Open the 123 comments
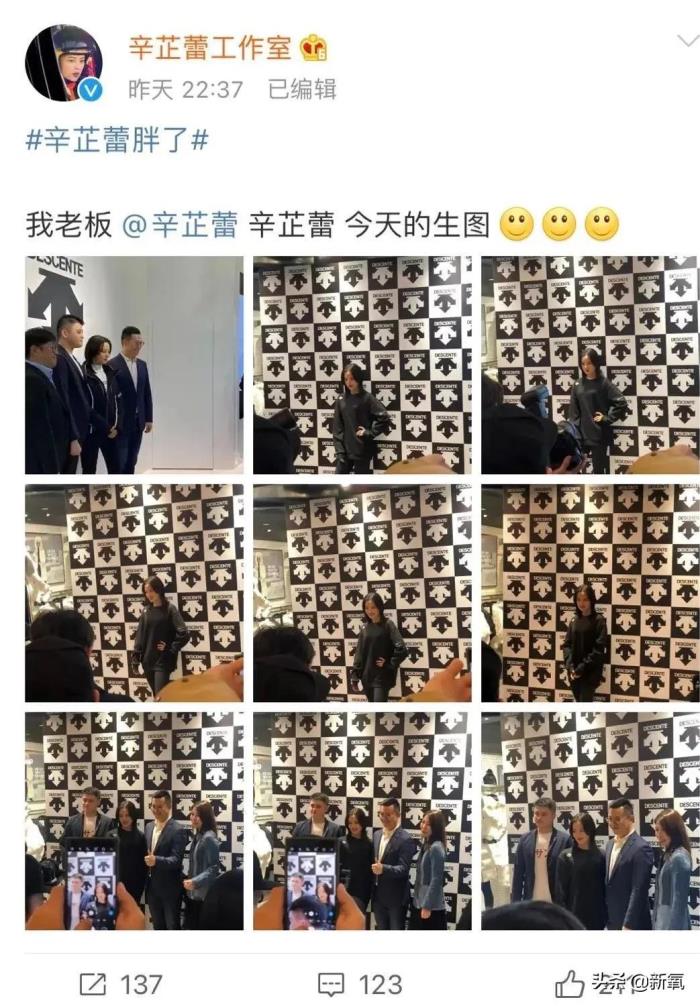Viewport: 700px width, 1006px height. pos(358,984)
